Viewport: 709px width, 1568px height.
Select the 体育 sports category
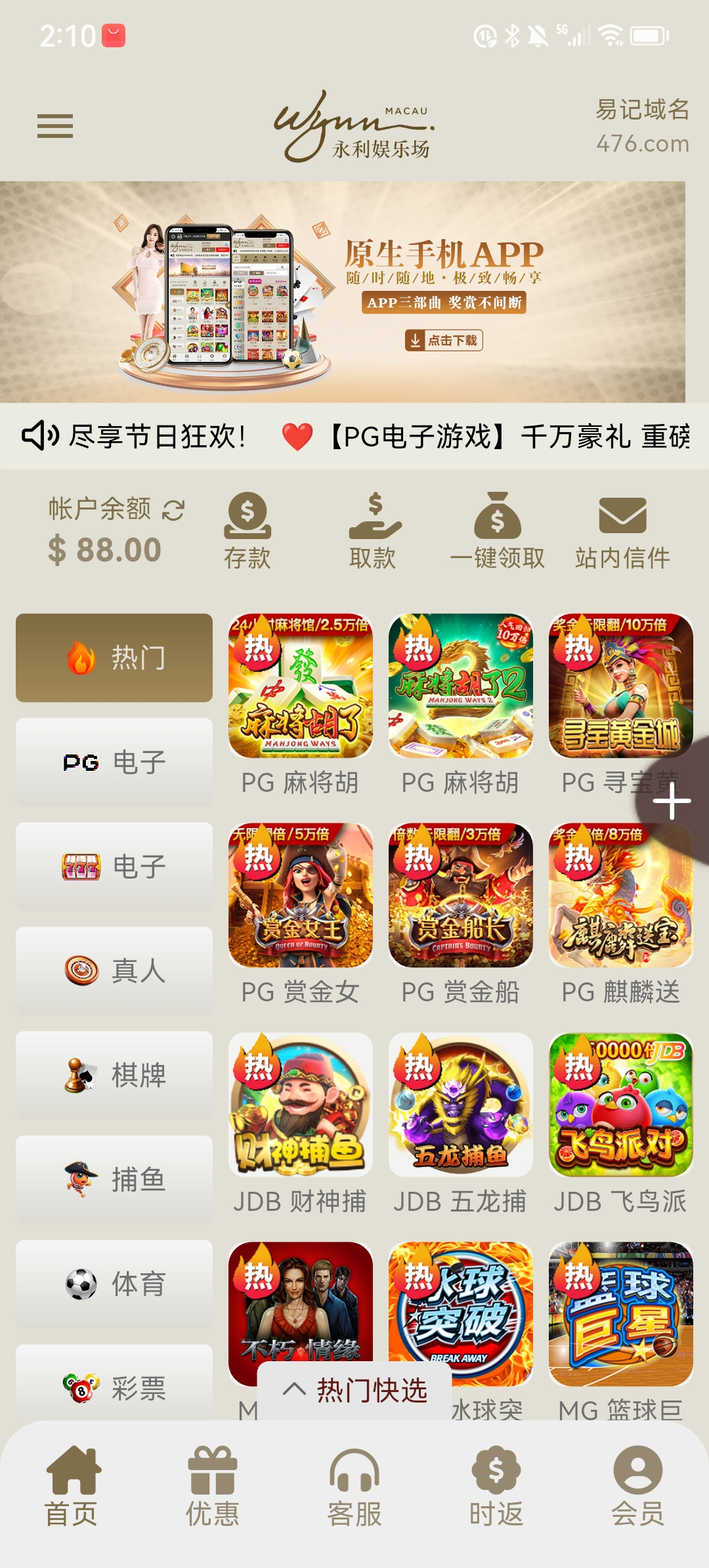pos(114,1284)
